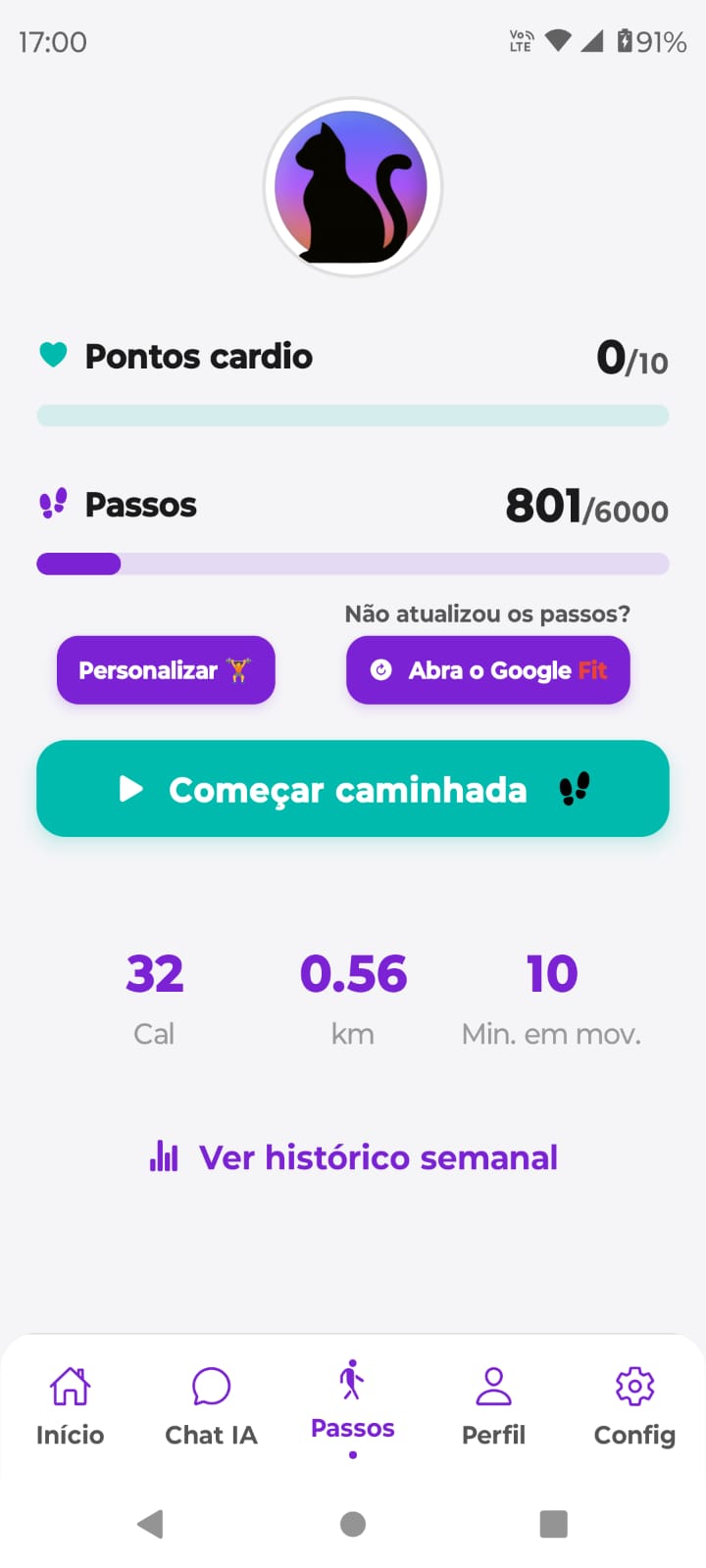
Task: Tap the Passos walking figure icon
Action: [352, 1380]
